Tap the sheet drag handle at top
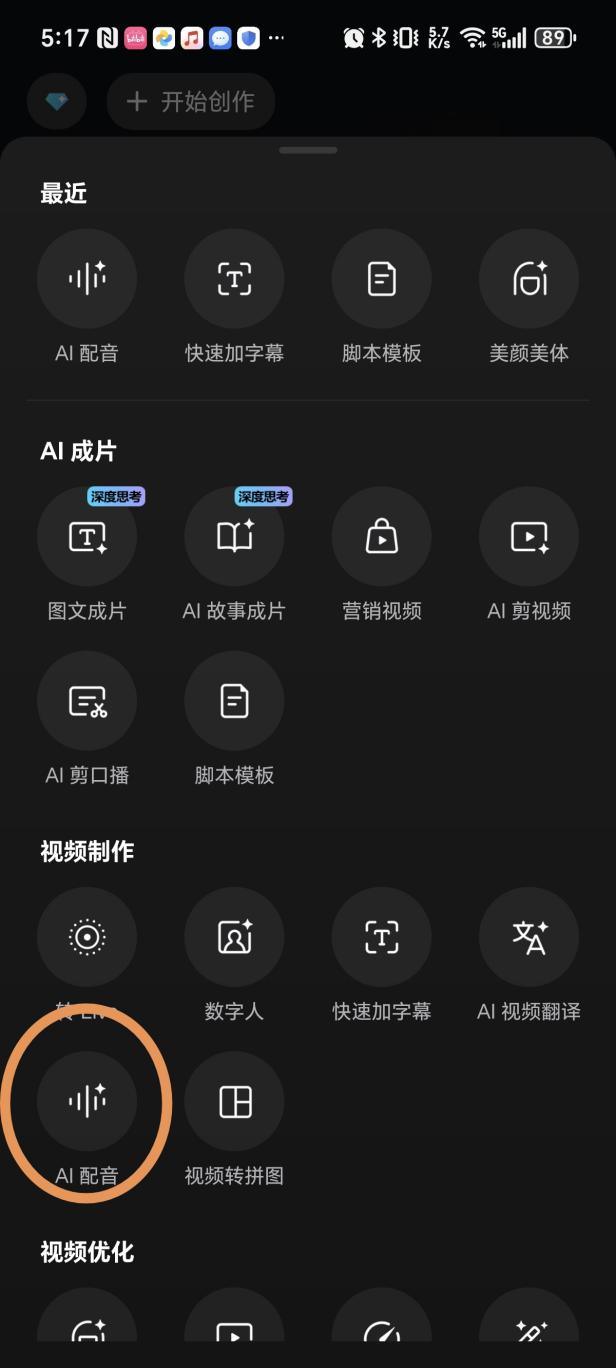Viewport: 616px width, 1368px height. click(x=308, y=150)
